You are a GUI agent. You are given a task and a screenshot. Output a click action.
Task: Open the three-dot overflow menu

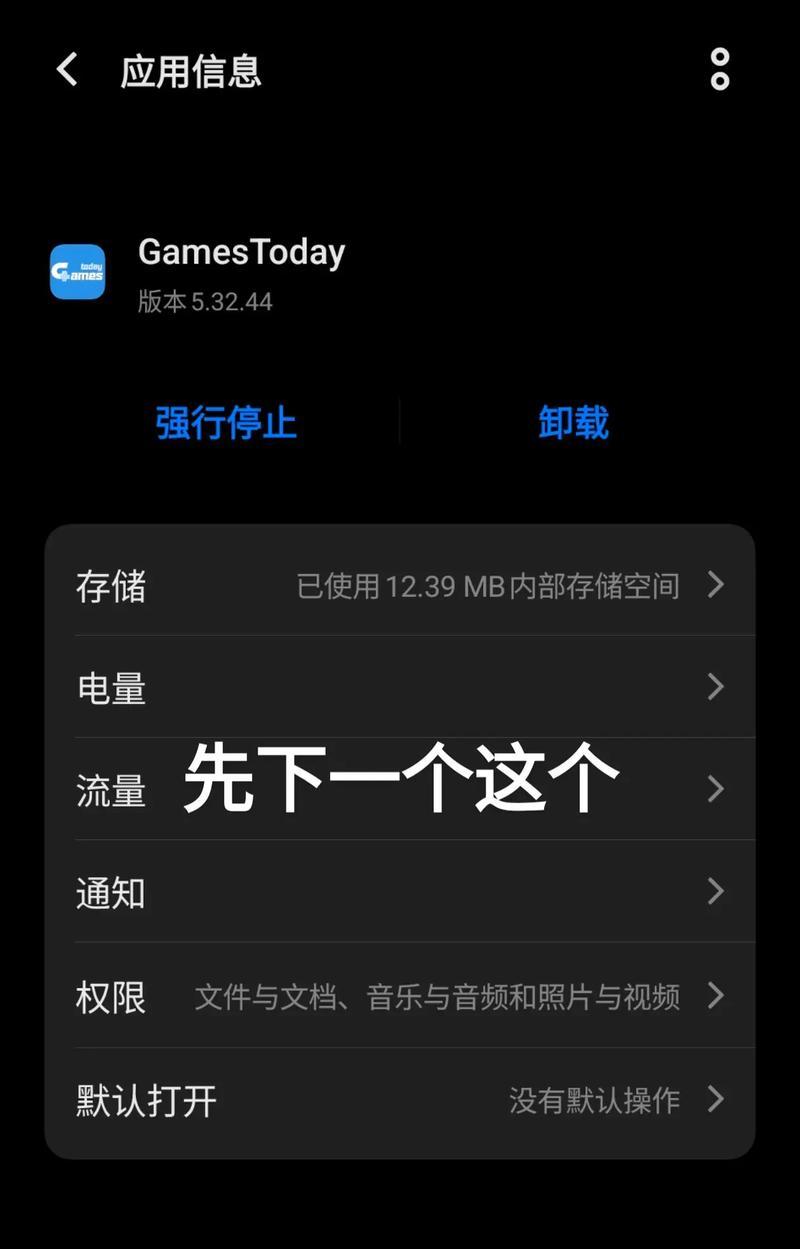(x=718, y=70)
